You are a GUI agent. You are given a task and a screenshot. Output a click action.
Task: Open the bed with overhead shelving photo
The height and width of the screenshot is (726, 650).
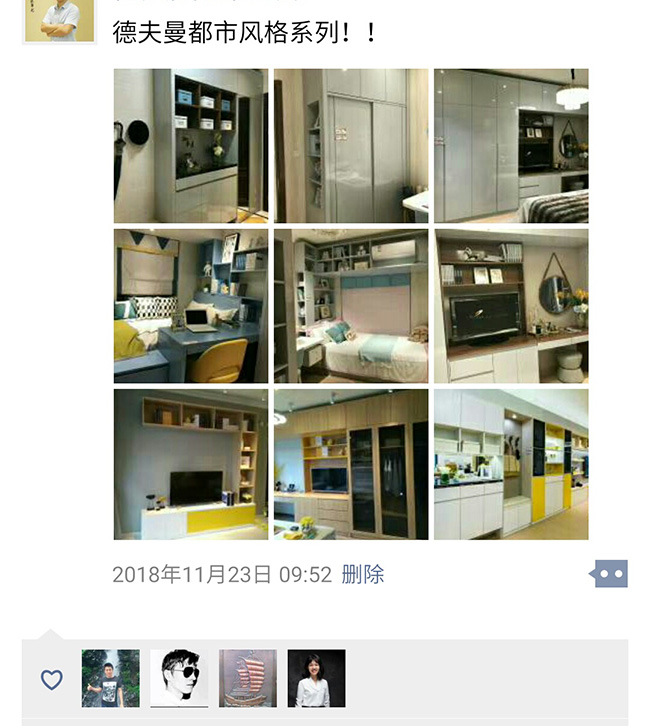coord(351,306)
